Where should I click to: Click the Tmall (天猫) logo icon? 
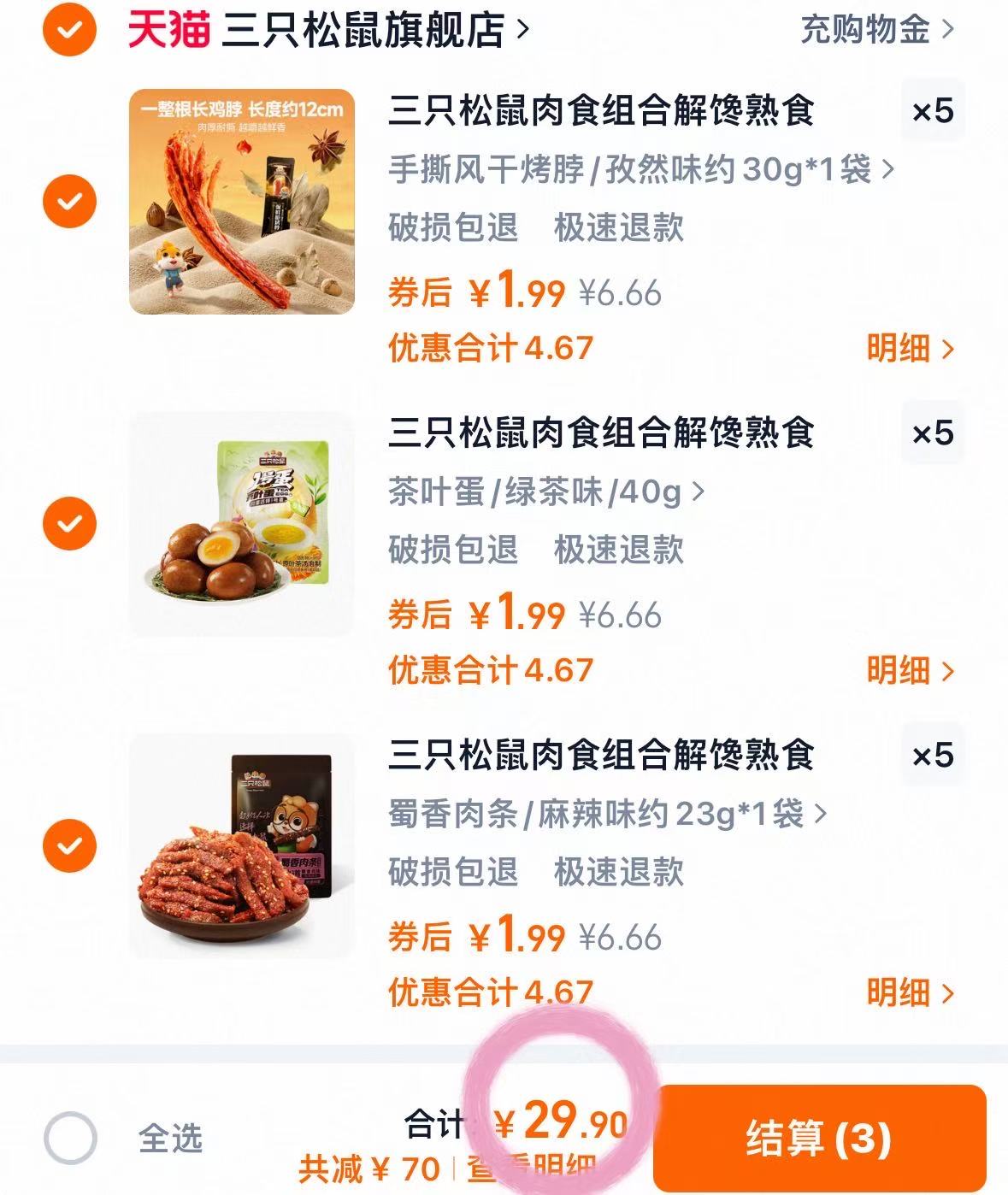point(168,30)
